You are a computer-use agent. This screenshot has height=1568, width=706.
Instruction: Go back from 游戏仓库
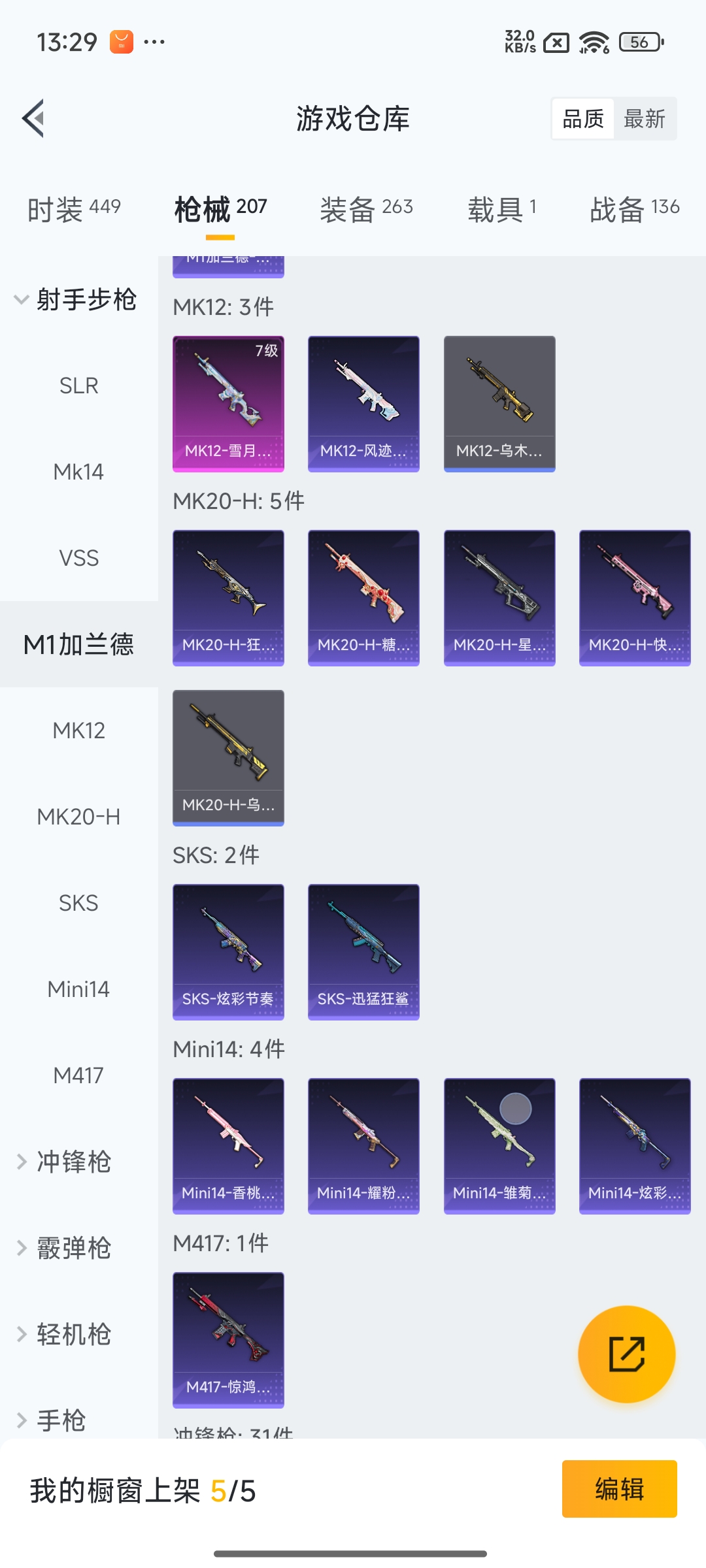34,118
